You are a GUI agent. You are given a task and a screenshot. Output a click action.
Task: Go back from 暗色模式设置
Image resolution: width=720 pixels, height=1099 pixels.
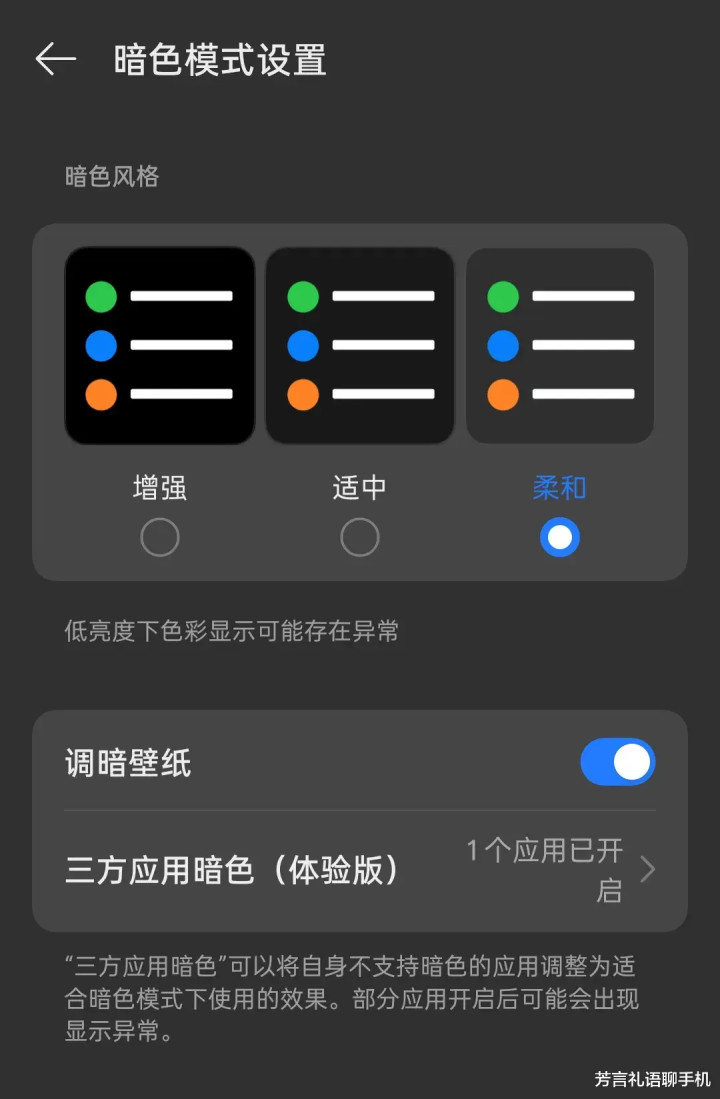coord(55,60)
